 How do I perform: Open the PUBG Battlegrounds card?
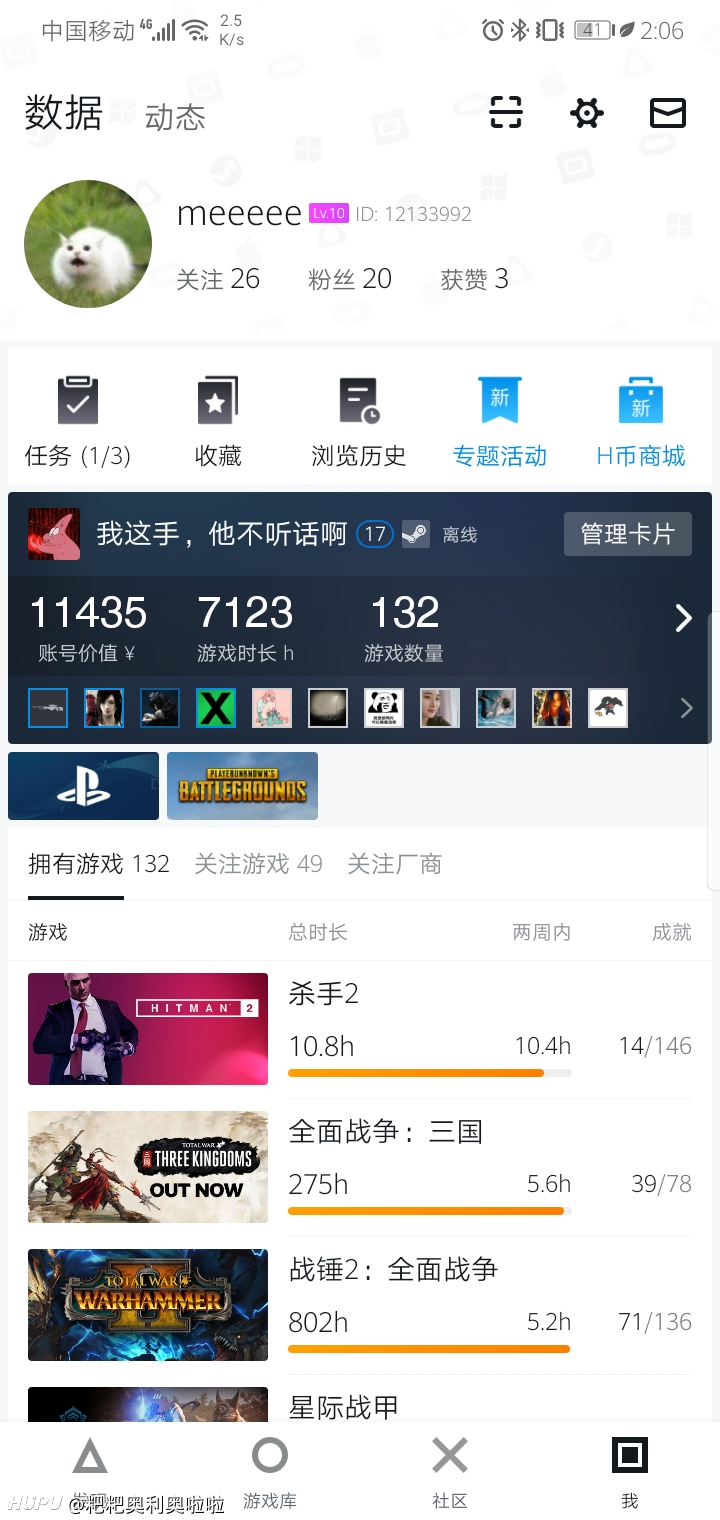click(x=242, y=786)
